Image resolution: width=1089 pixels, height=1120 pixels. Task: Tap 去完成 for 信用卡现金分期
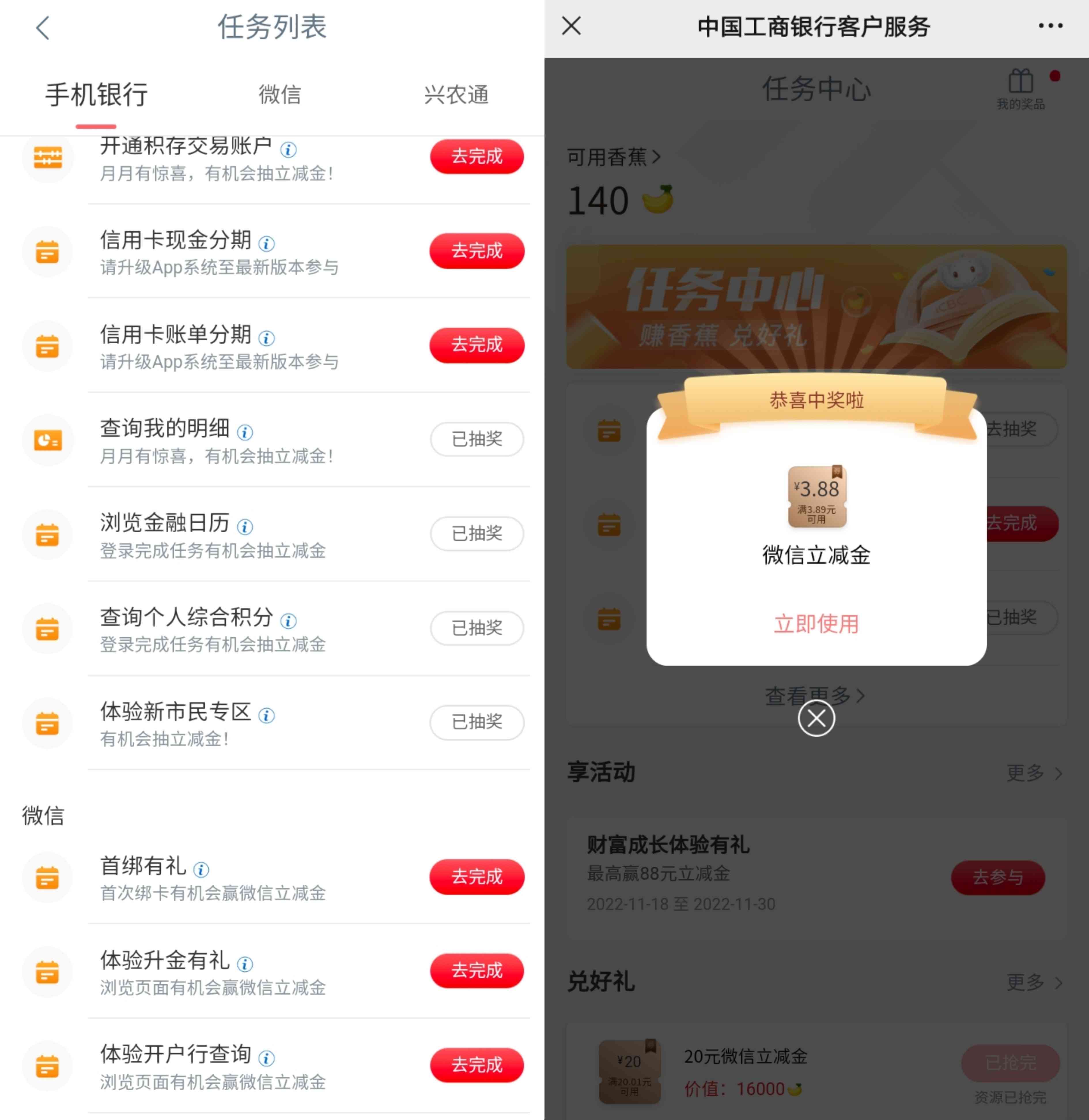477,251
